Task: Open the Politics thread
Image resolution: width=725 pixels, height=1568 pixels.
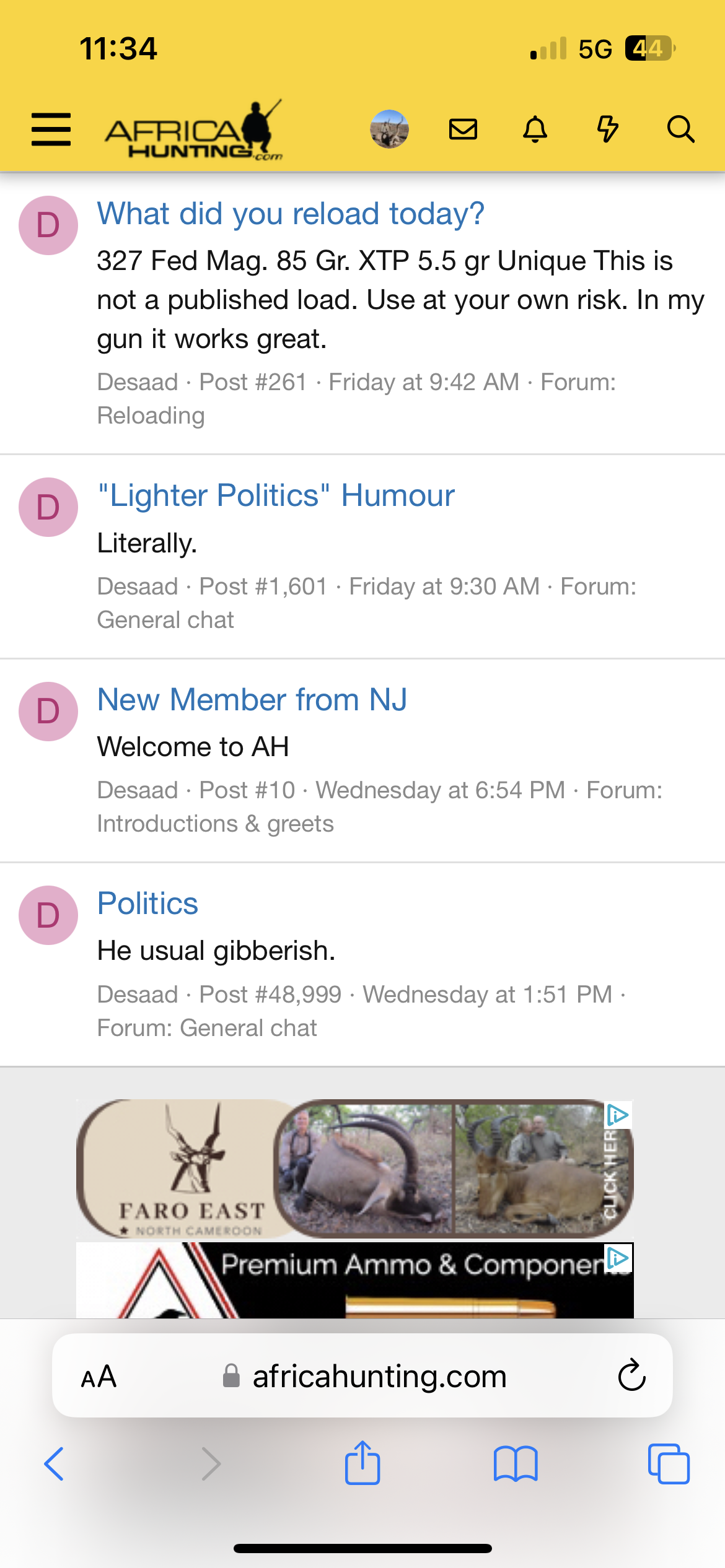Action: pyautogui.click(x=147, y=904)
